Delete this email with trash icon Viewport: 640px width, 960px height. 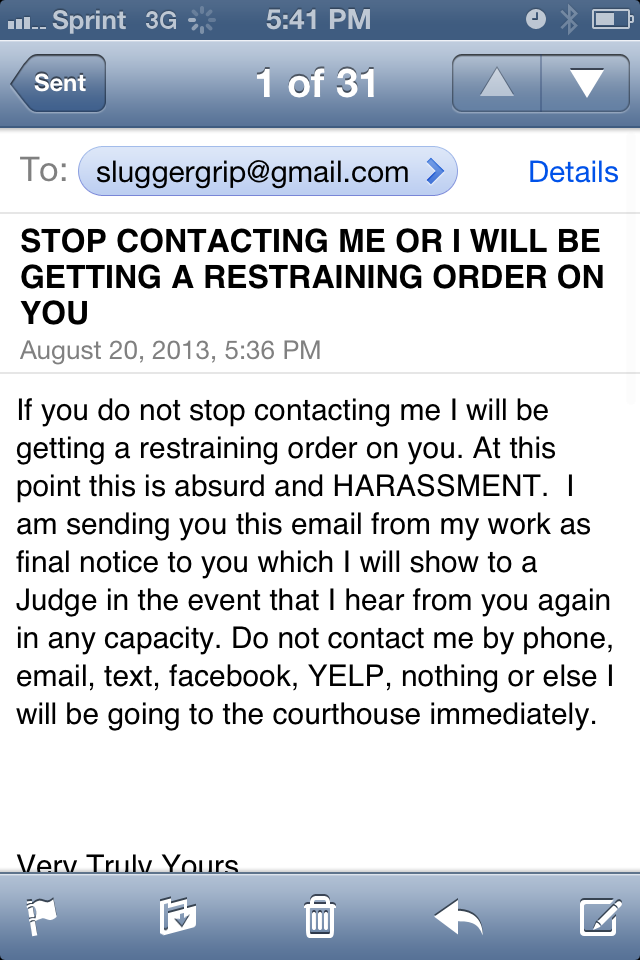click(x=319, y=916)
